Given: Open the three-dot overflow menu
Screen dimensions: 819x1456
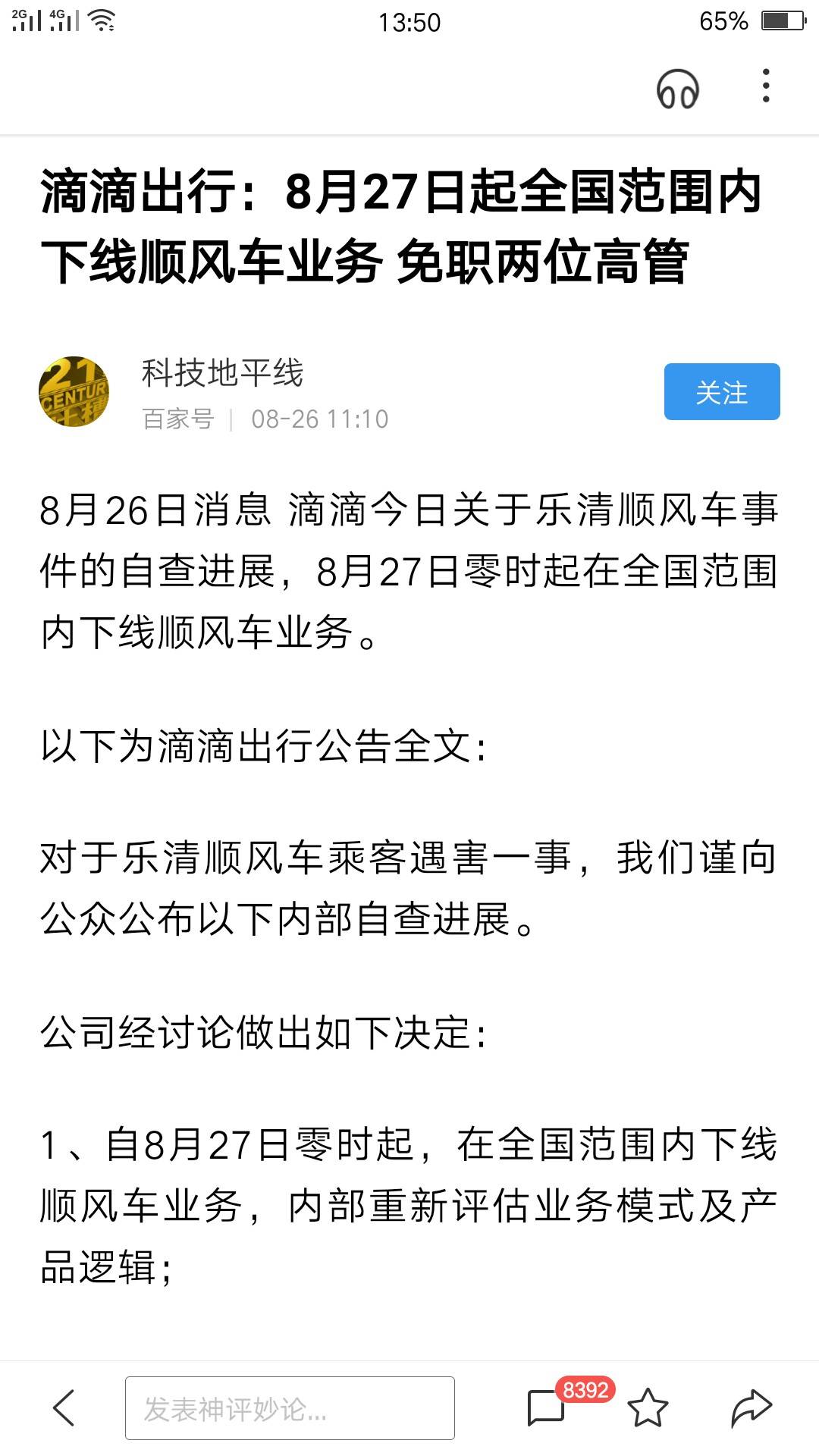Looking at the screenshot, I should point(766,86).
